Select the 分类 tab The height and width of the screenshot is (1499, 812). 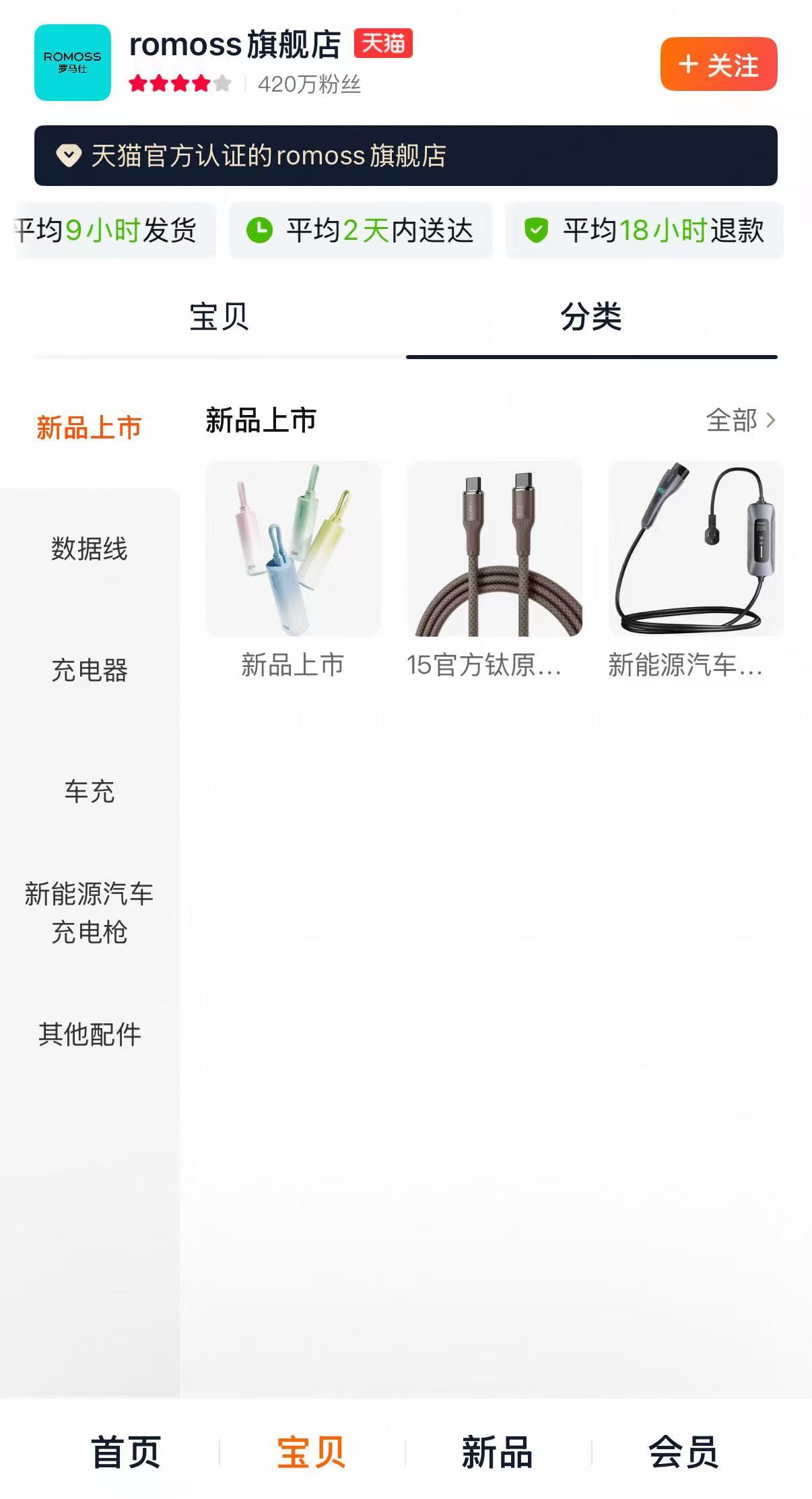click(x=591, y=317)
